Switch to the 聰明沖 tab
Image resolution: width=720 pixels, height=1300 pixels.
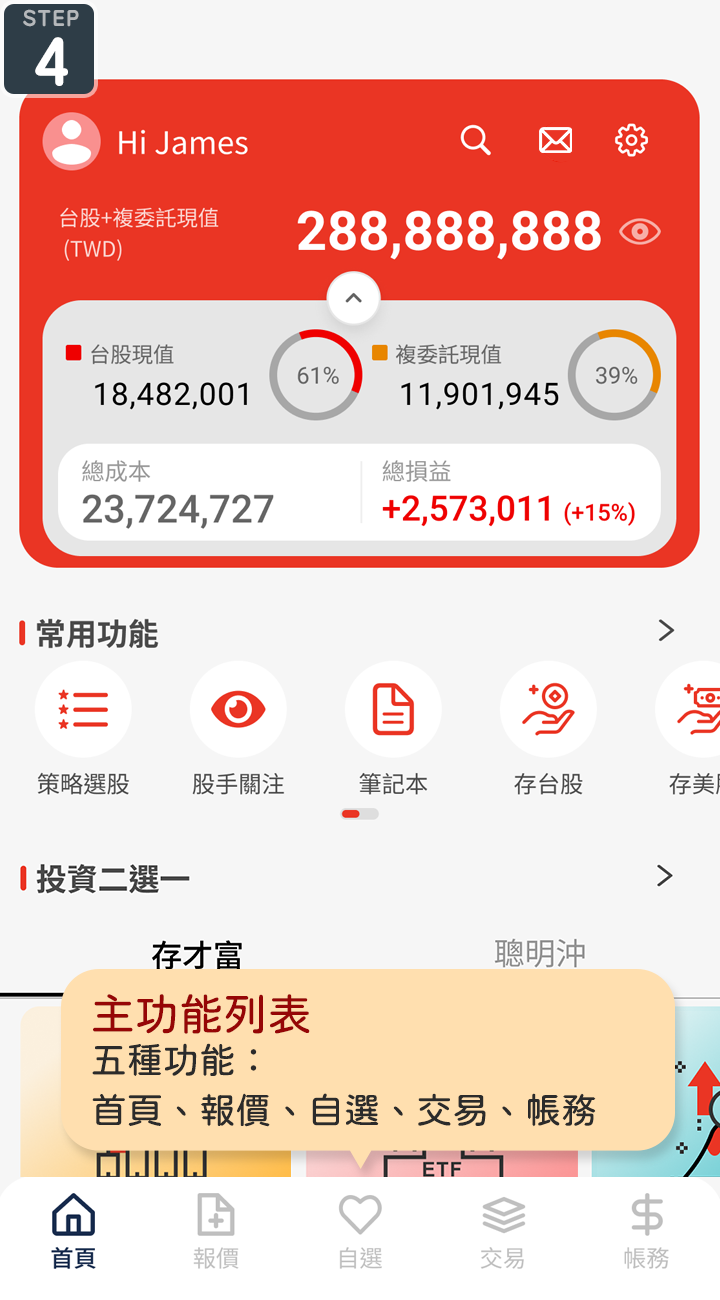[x=540, y=953]
